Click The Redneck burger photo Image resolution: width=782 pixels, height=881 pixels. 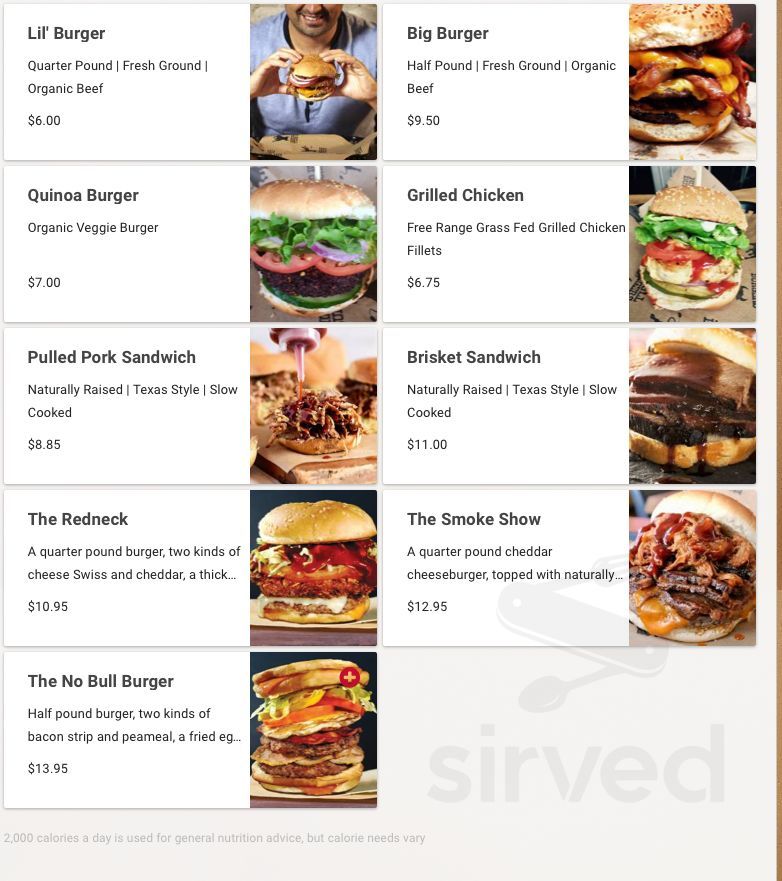tap(313, 567)
